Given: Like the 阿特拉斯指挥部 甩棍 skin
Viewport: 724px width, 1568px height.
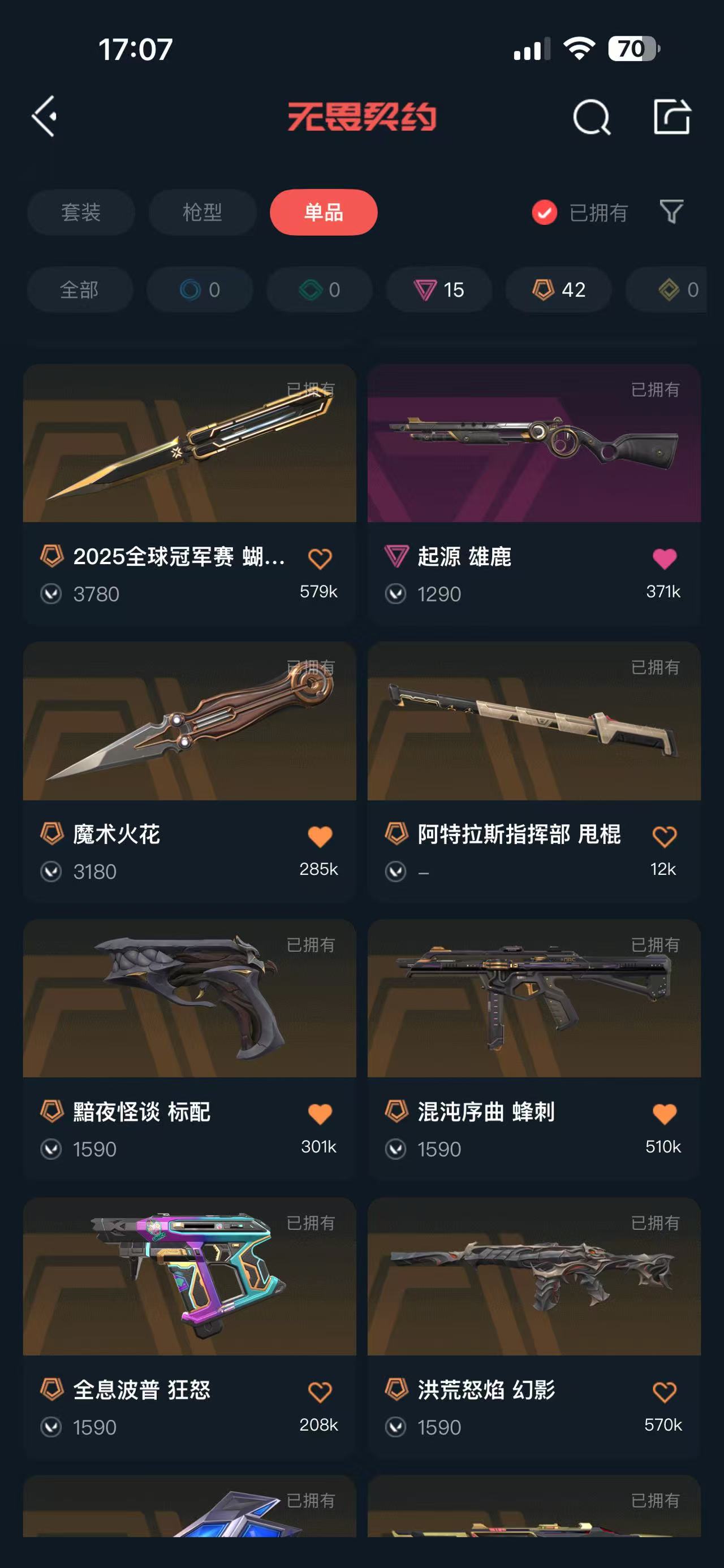Looking at the screenshot, I should 664,837.
